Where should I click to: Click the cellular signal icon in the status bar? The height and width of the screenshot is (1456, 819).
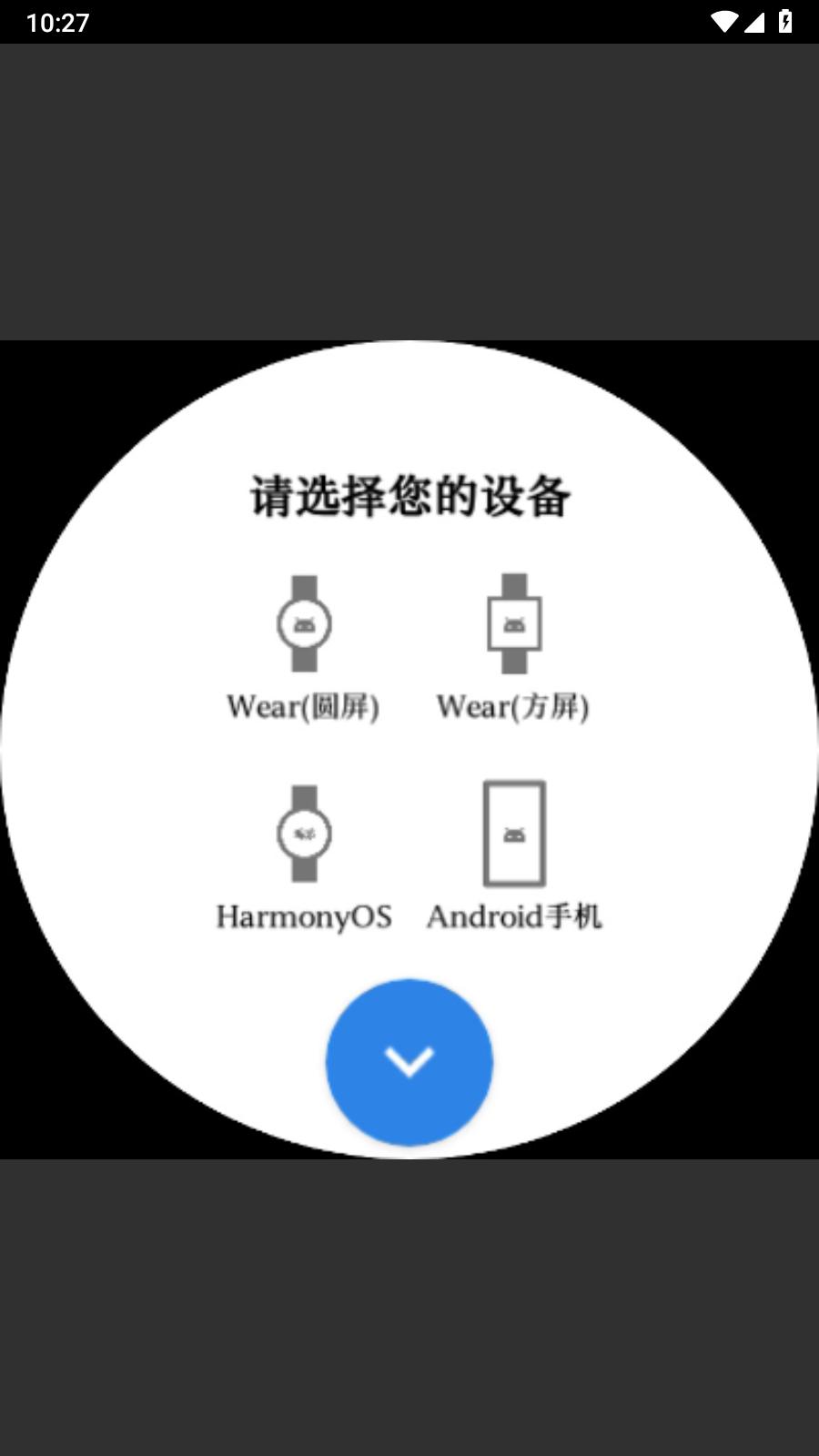click(x=753, y=21)
